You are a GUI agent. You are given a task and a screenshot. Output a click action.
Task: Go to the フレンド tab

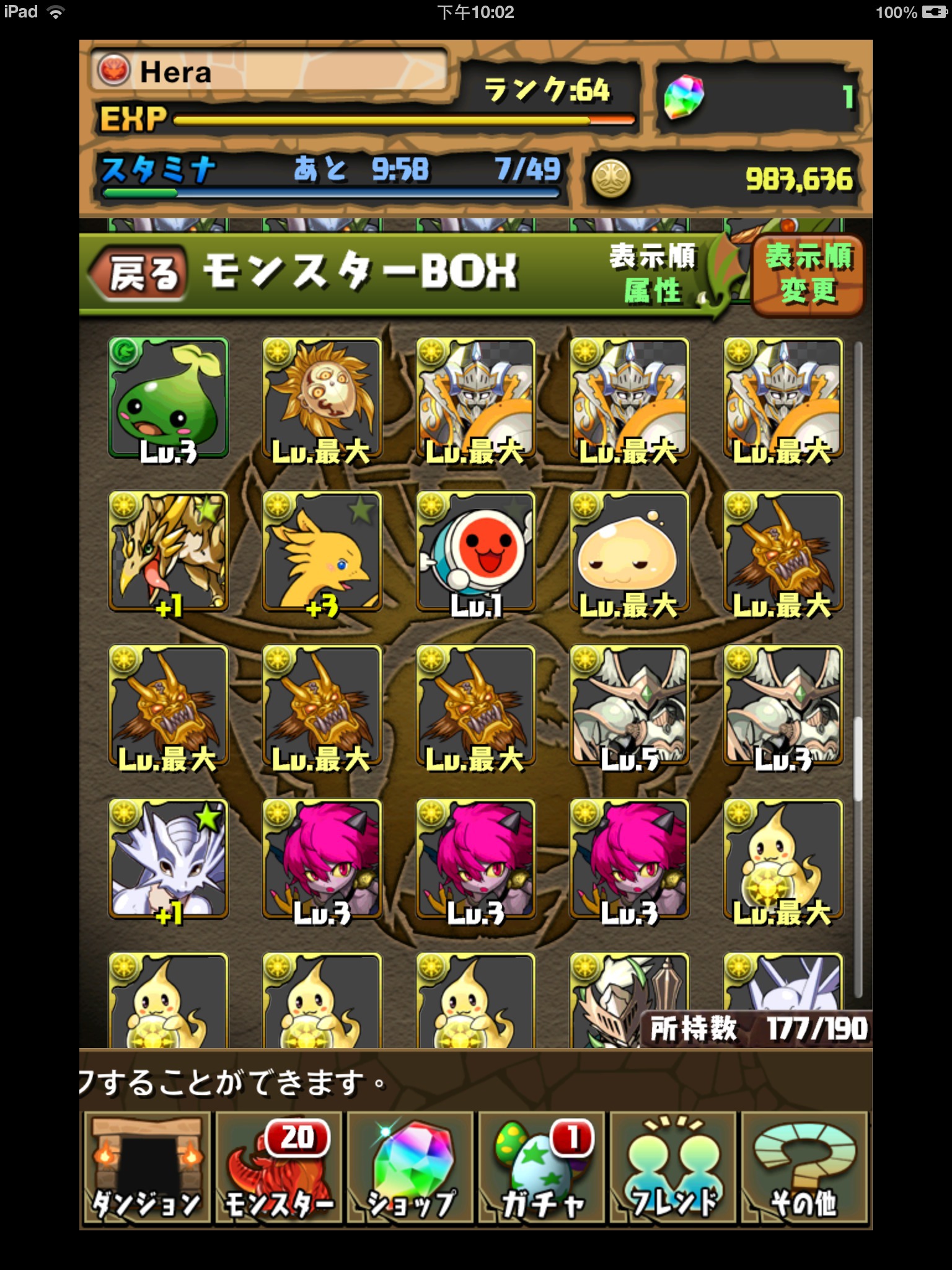(x=674, y=1168)
